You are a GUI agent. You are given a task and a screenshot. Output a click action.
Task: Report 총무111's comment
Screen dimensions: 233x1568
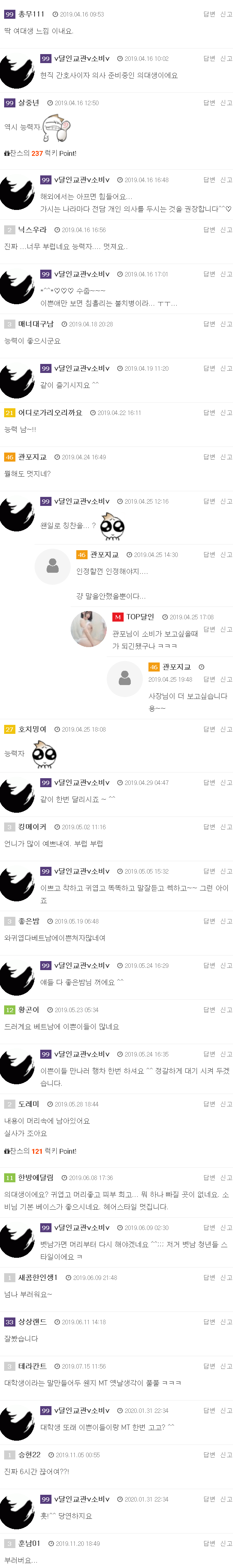(226, 14)
